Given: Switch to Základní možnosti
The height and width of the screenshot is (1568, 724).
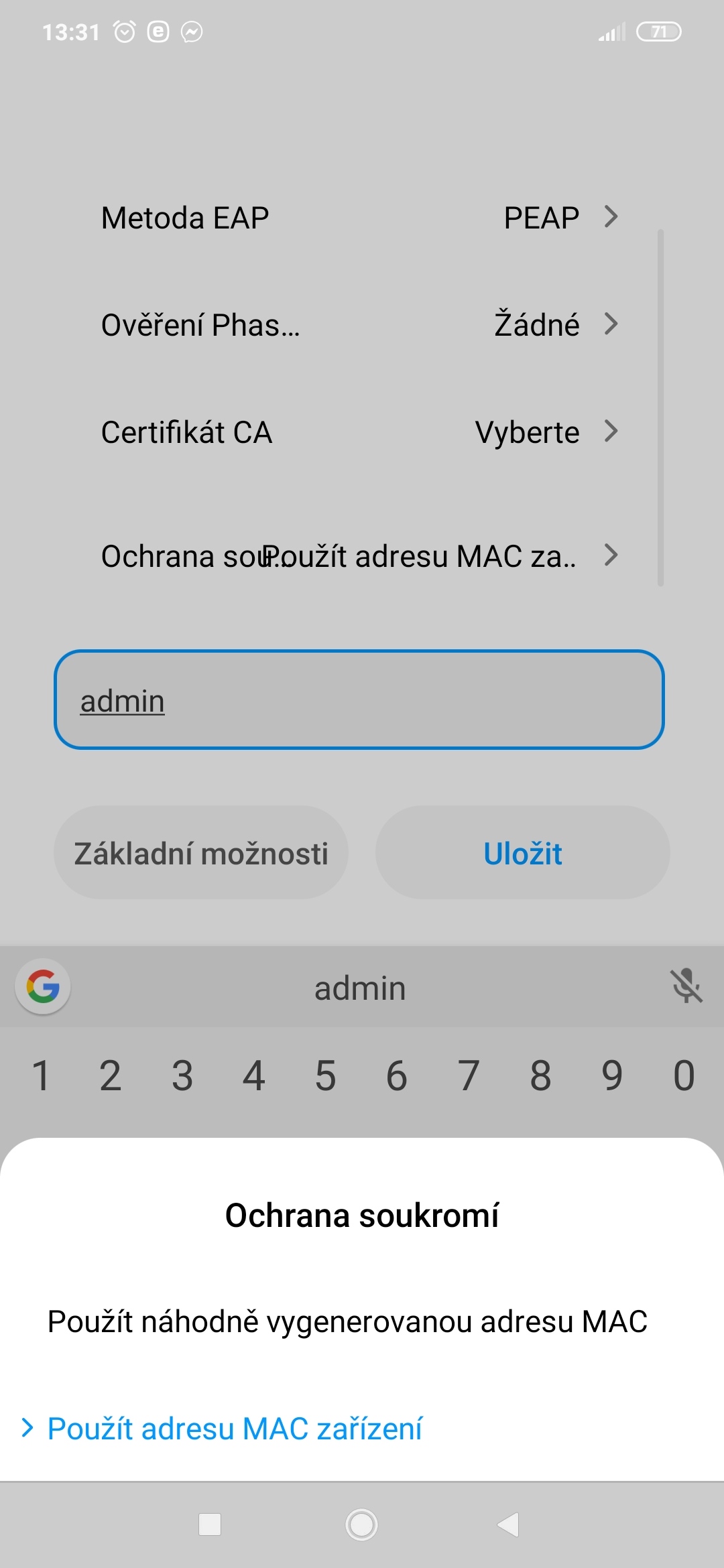Looking at the screenshot, I should coord(201,853).
